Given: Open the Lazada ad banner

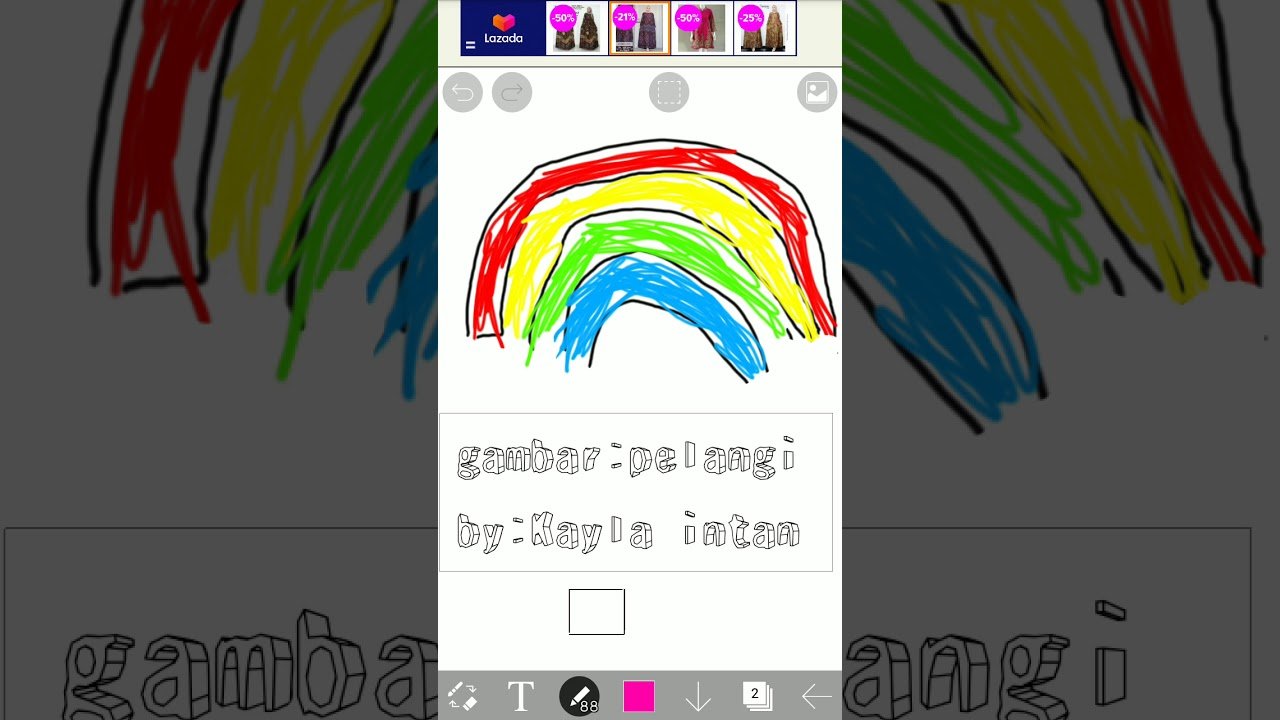Looking at the screenshot, I should tap(503, 29).
